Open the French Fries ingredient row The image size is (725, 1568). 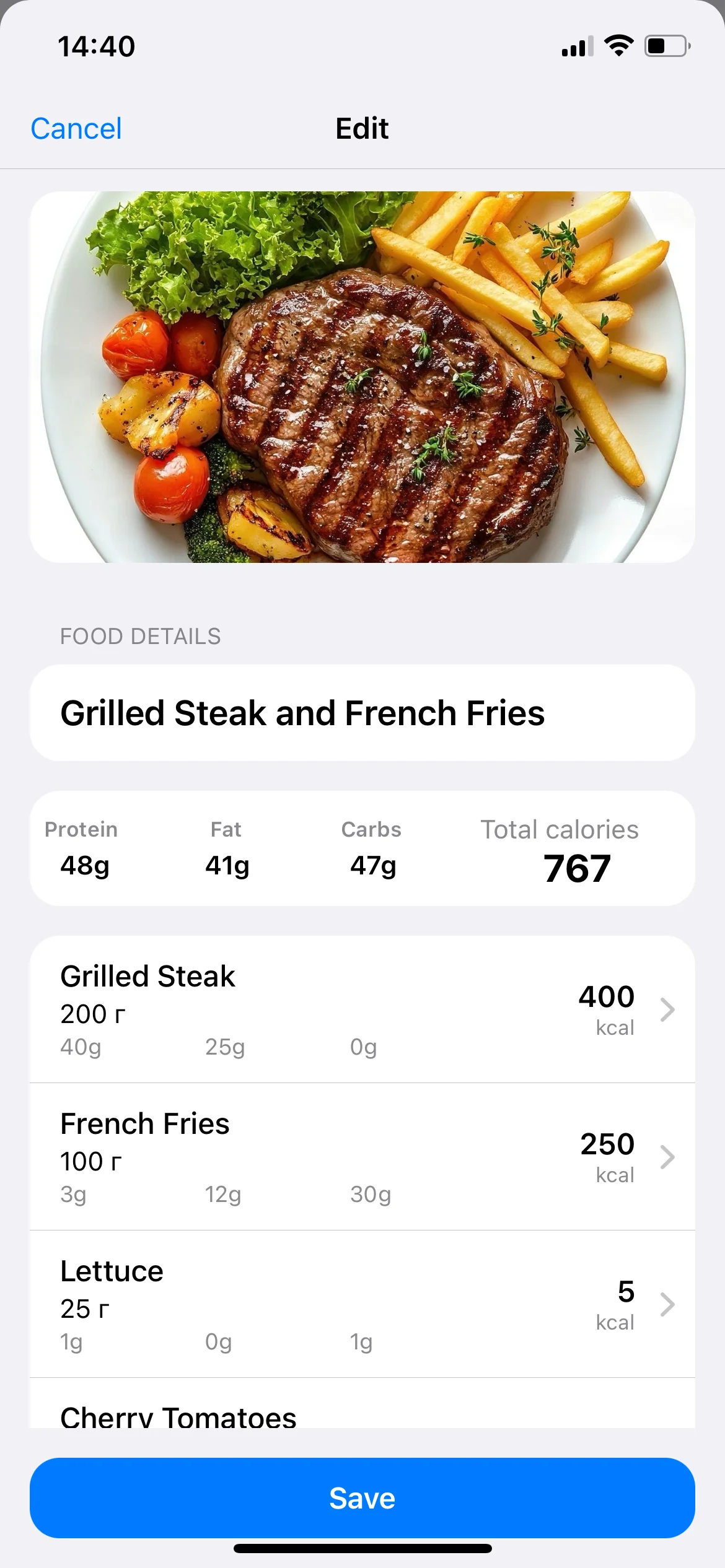[x=362, y=1157]
